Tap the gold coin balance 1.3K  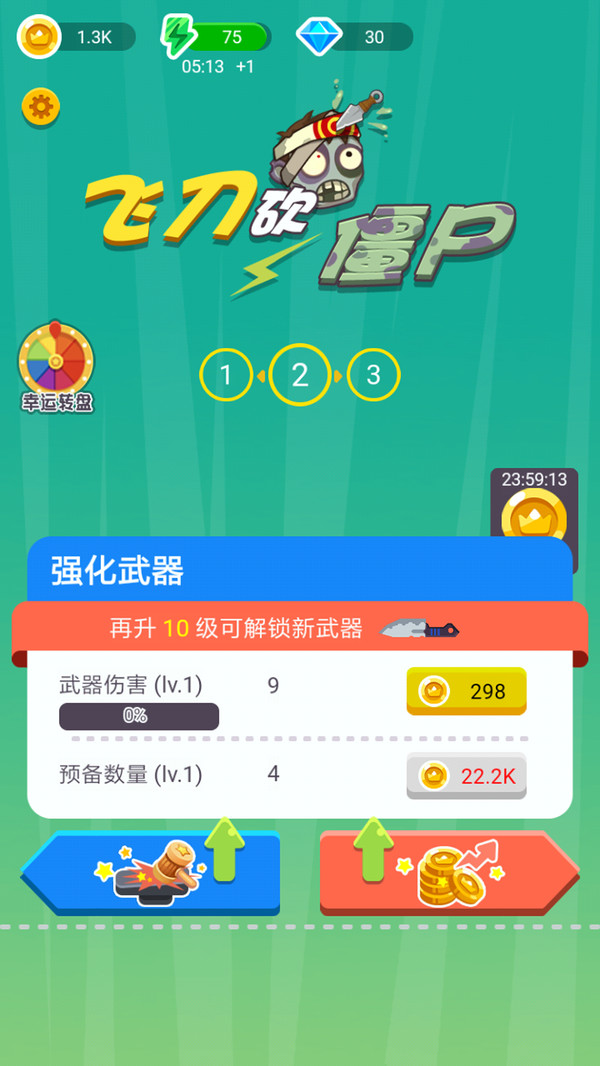pos(75,37)
